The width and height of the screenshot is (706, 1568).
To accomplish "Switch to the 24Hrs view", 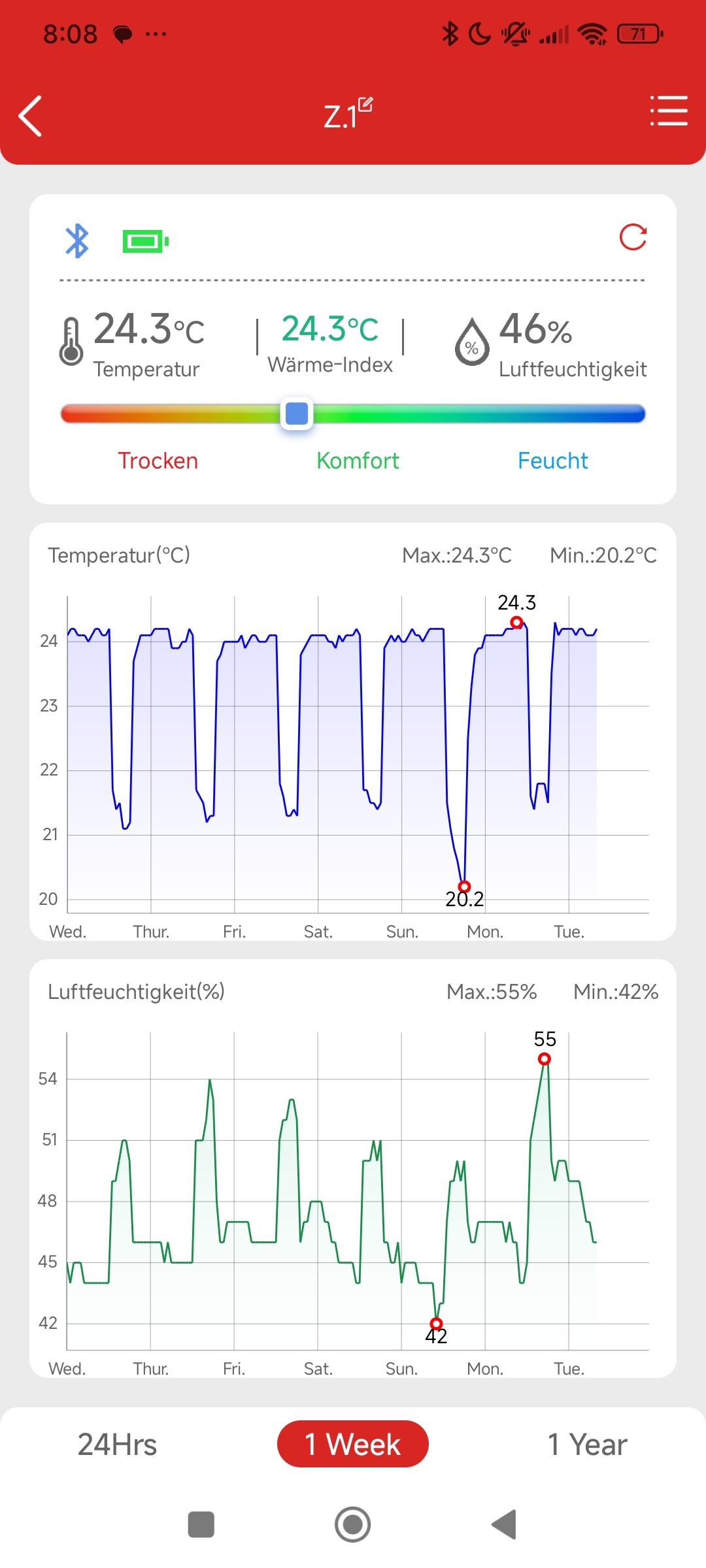I will coord(118,1445).
